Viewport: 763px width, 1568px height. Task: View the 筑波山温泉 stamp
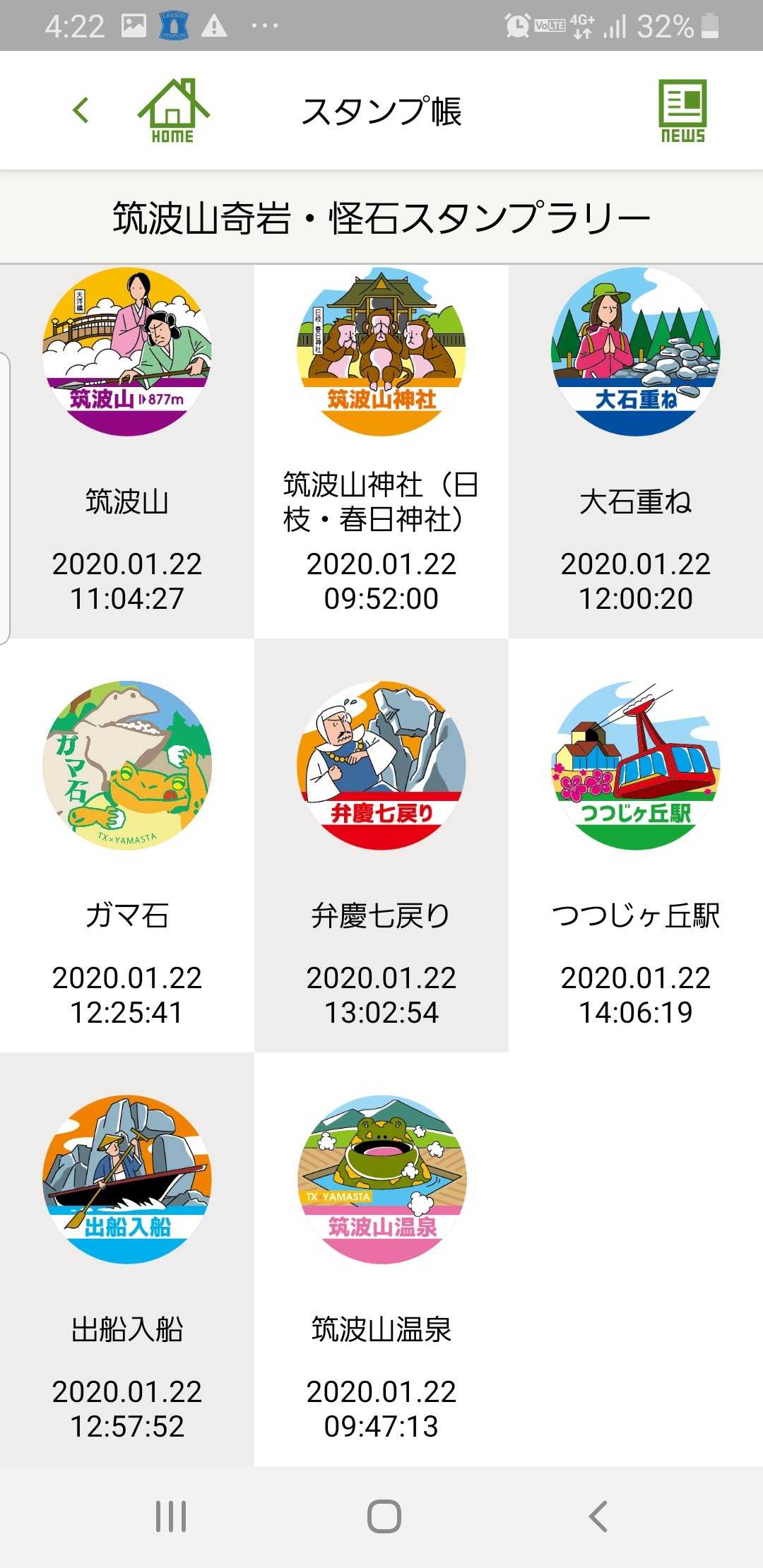381,1180
